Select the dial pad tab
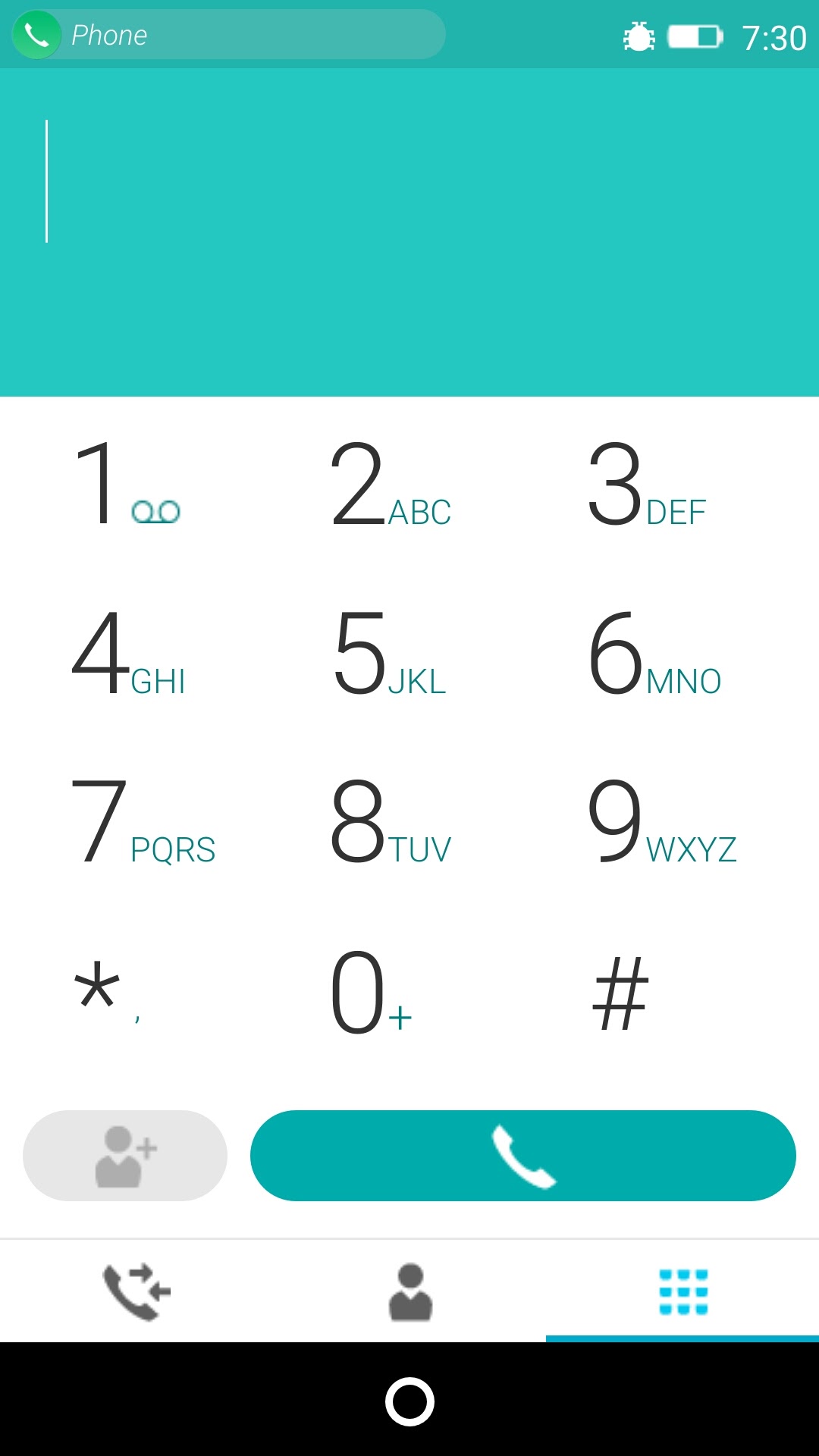 [682, 1291]
